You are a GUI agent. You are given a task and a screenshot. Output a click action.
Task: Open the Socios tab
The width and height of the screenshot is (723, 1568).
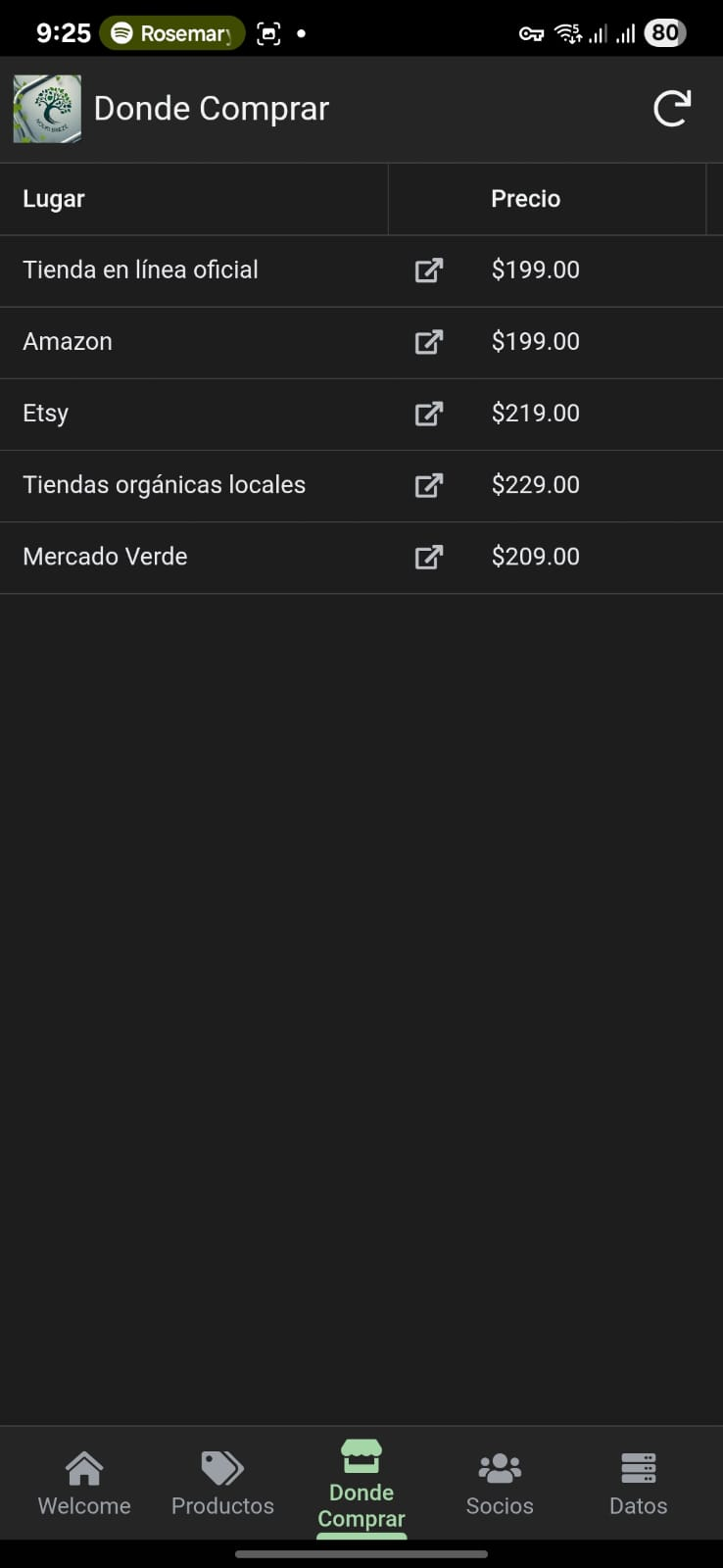[x=500, y=1483]
